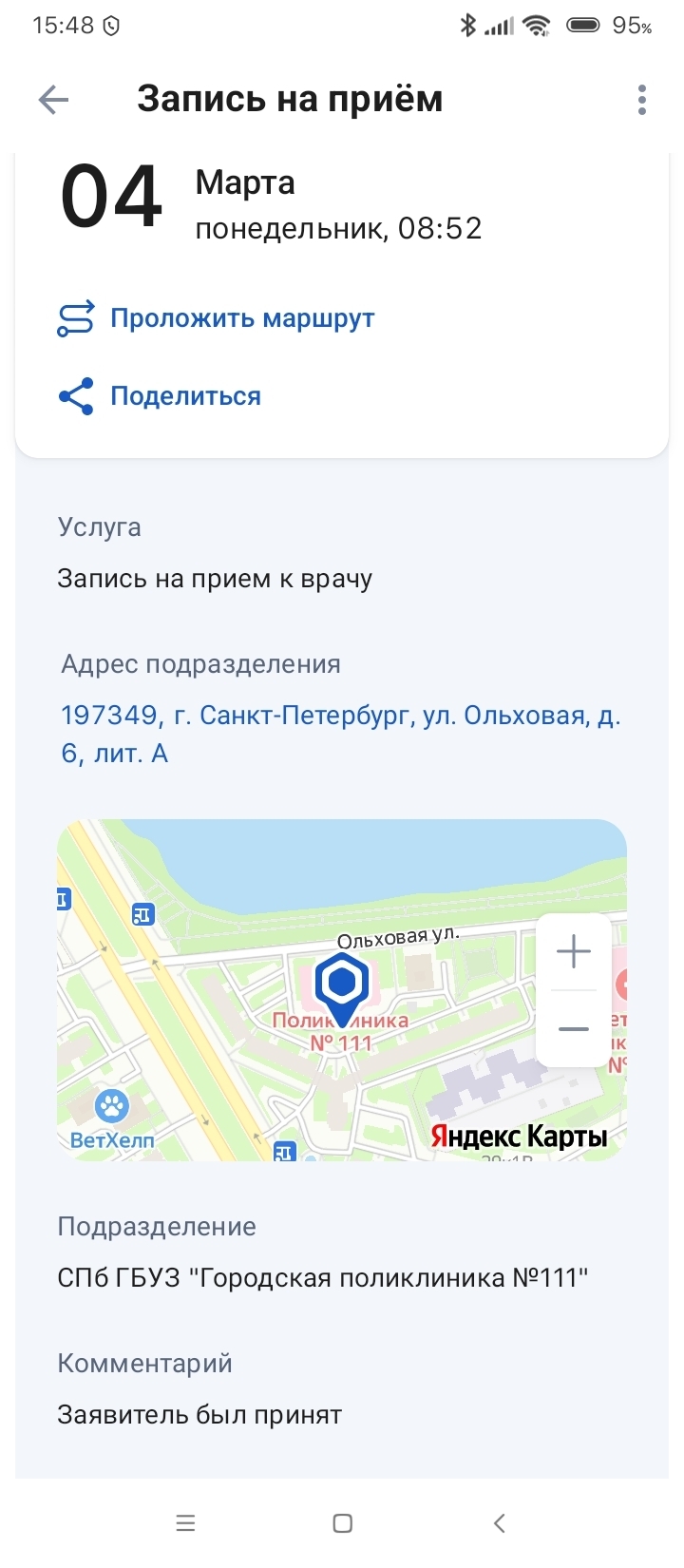Screen dimensions: 684x1568
Task: Tap Проложить маршрут to build a route
Action: click(x=241, y=318)
